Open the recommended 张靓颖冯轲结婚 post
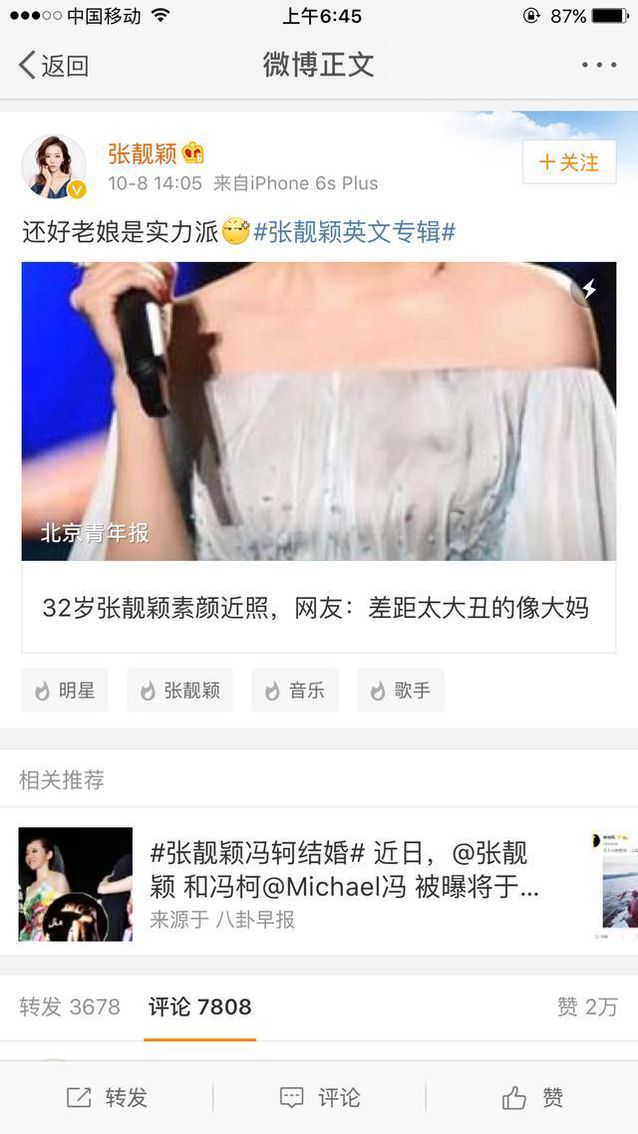Screen dimensions: 638x1134 (340, 884)
